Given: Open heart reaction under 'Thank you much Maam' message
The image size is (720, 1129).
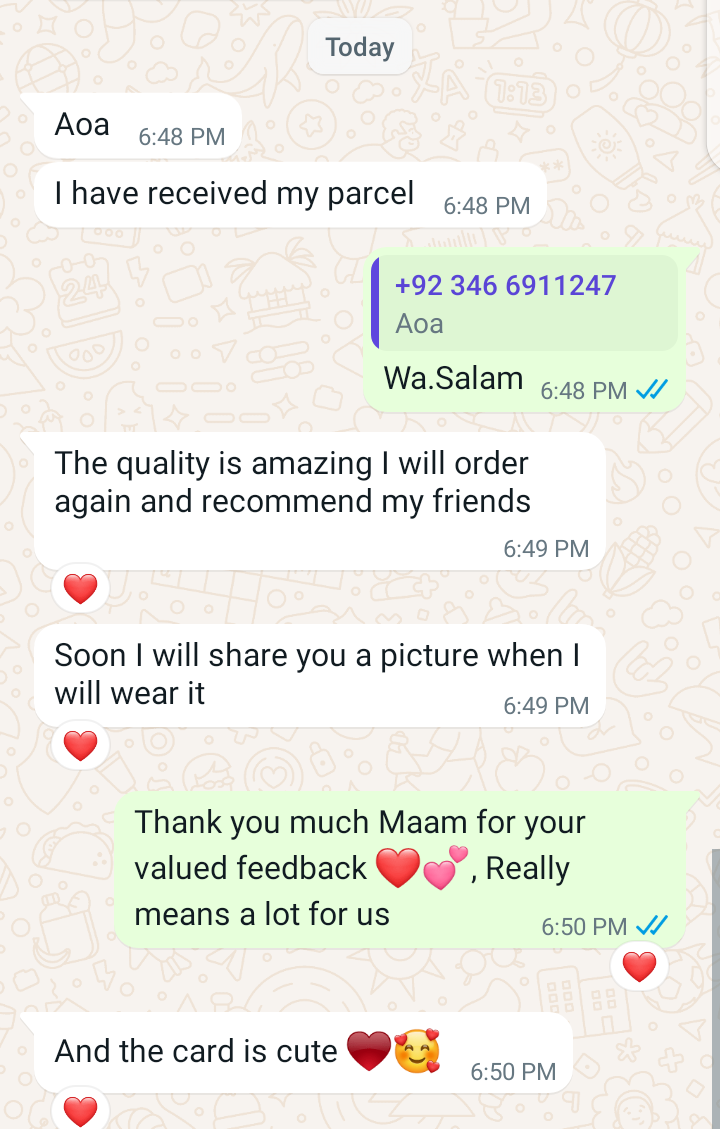Looking at the screenshot, I should (639, 966).
